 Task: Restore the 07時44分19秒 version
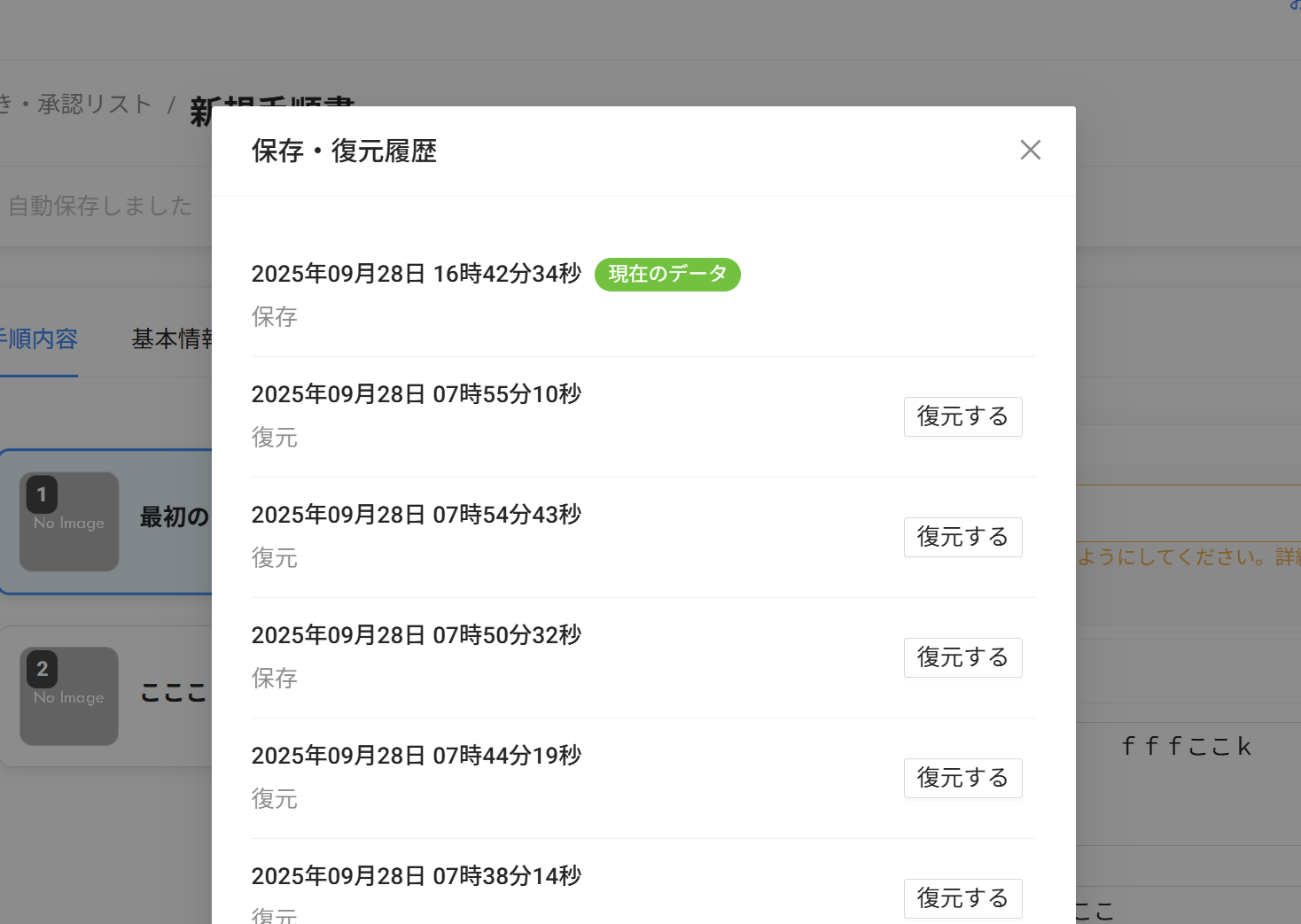(962, 778)
